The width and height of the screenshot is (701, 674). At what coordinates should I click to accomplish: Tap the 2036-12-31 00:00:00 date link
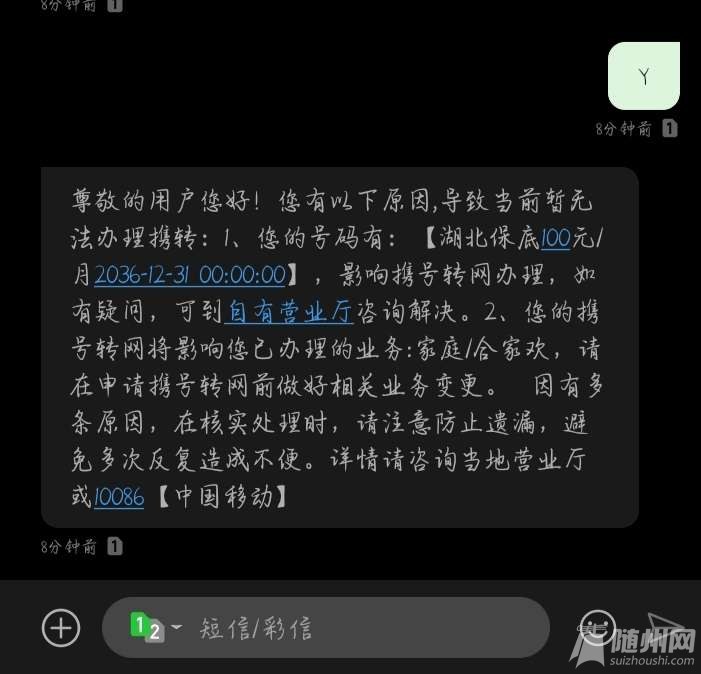pyautogui.click(x=190, y=274)
